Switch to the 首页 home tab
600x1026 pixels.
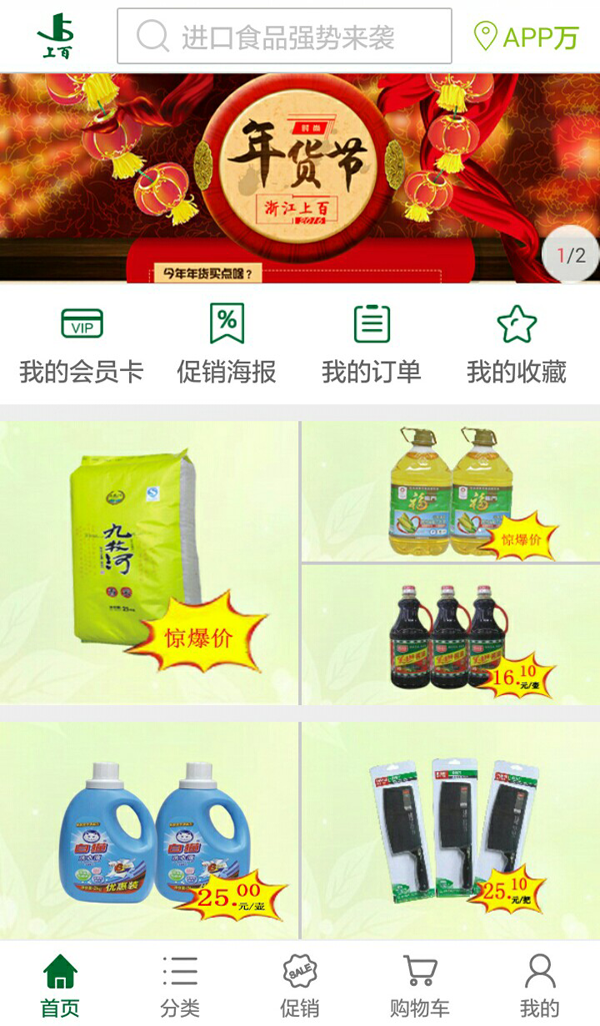point(60,984)
